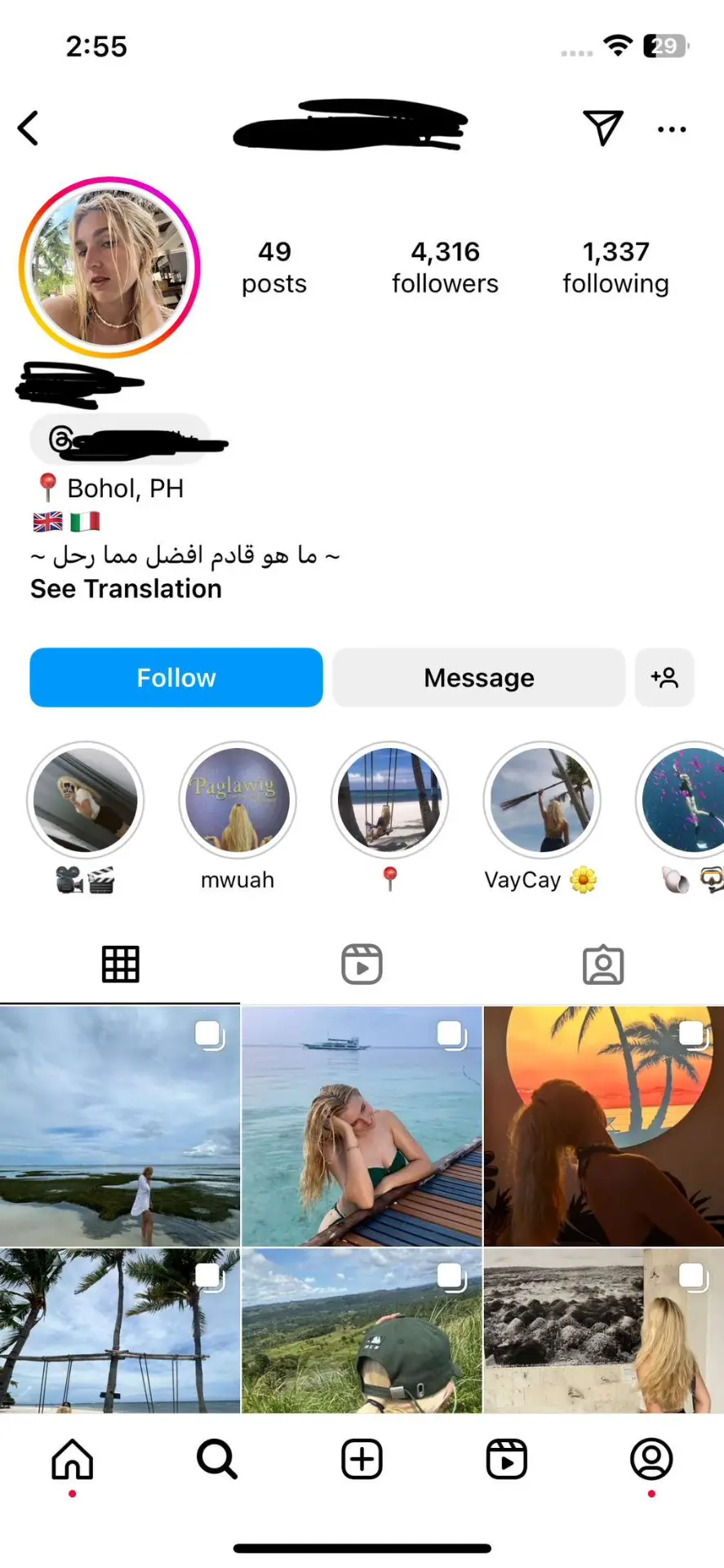This screenshot has height=1568, width=724.
Task: Go back using the top-left arrow
Action: click(29, 128)
